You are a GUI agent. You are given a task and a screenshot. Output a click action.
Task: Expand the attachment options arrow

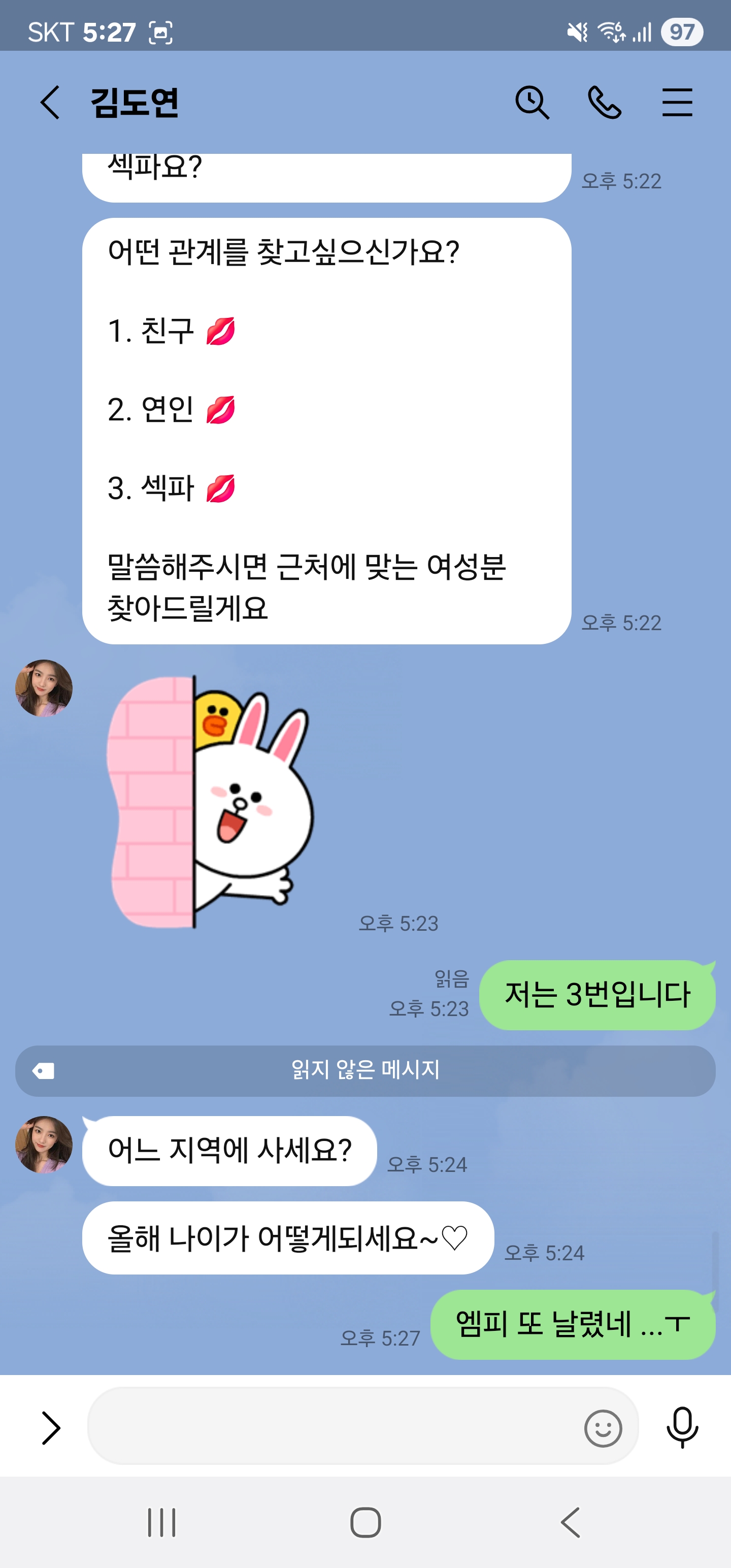[51, 1427]
